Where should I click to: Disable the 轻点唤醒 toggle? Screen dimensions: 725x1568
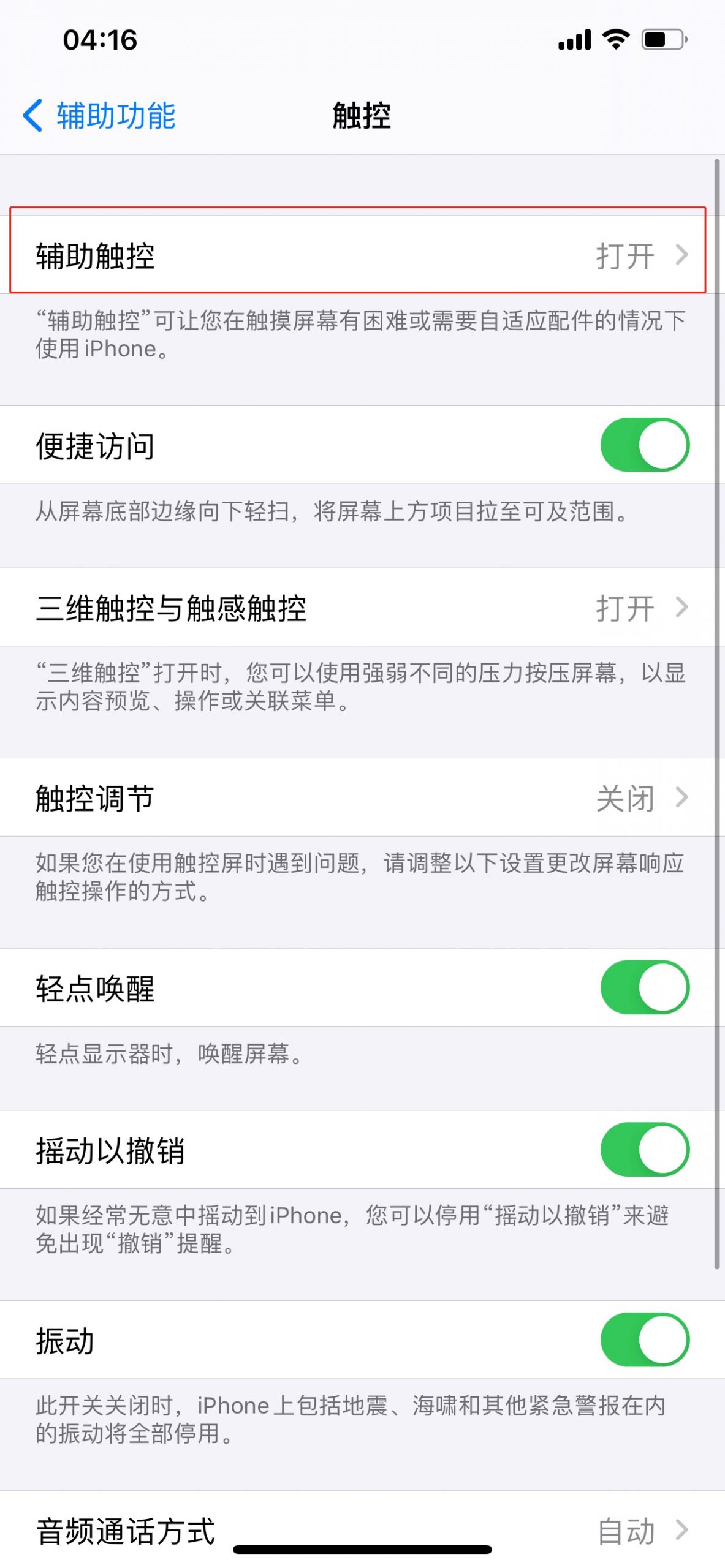(645, 987)
